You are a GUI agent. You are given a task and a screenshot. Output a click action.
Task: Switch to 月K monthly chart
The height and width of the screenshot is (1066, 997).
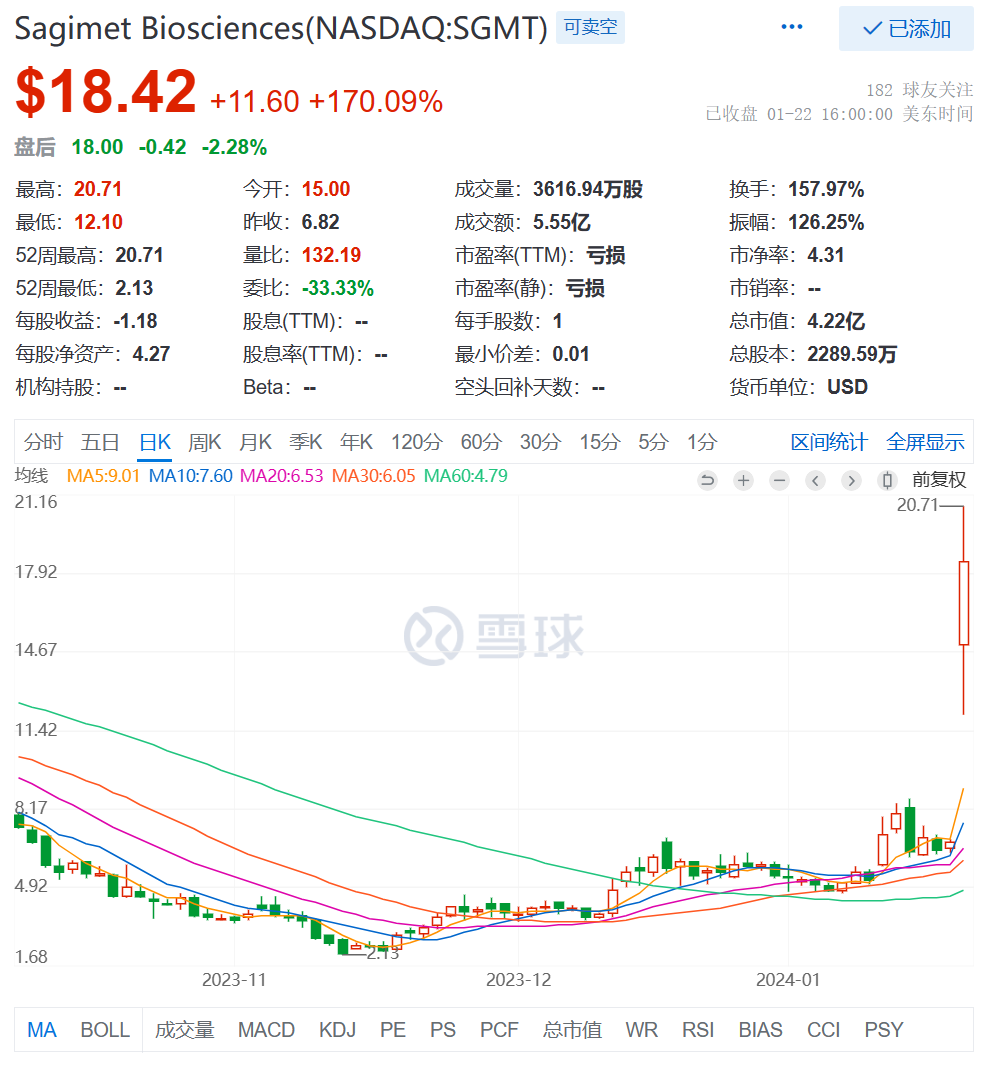pyautogui.click(x=255, y=442)
